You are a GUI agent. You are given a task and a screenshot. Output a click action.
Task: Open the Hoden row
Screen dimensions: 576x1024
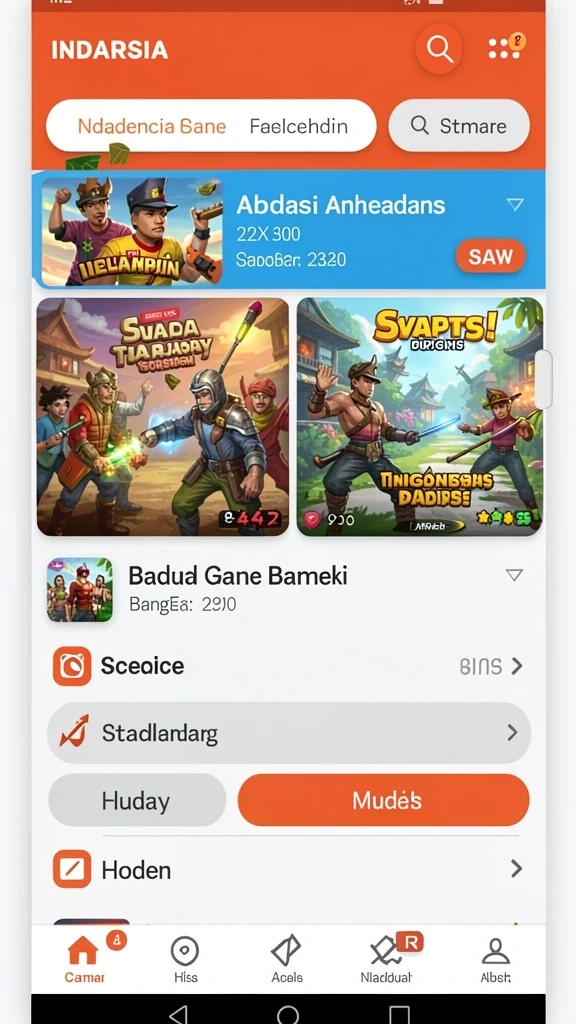point(288,869)
